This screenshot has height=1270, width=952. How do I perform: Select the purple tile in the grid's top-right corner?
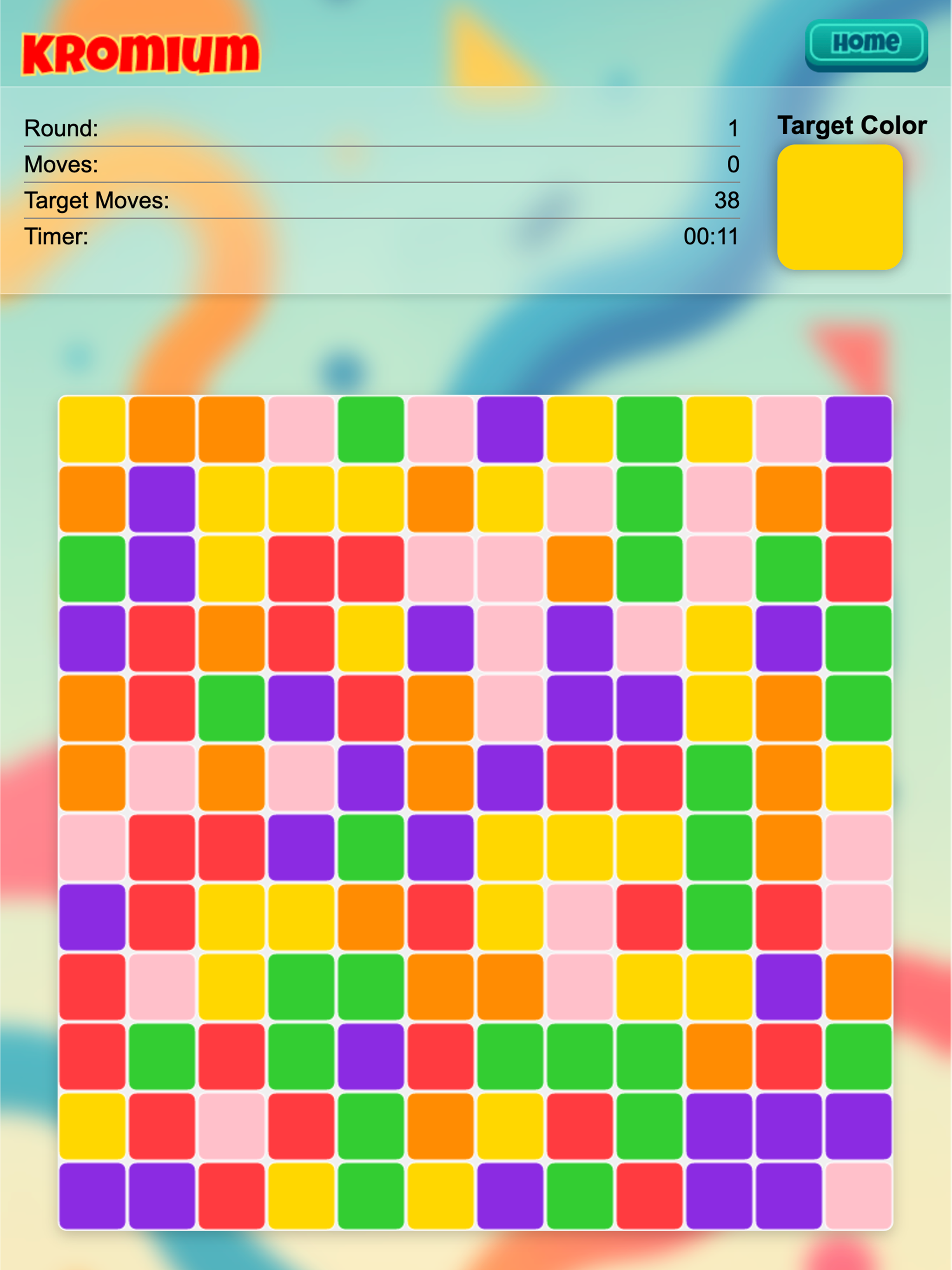point(858,429)
